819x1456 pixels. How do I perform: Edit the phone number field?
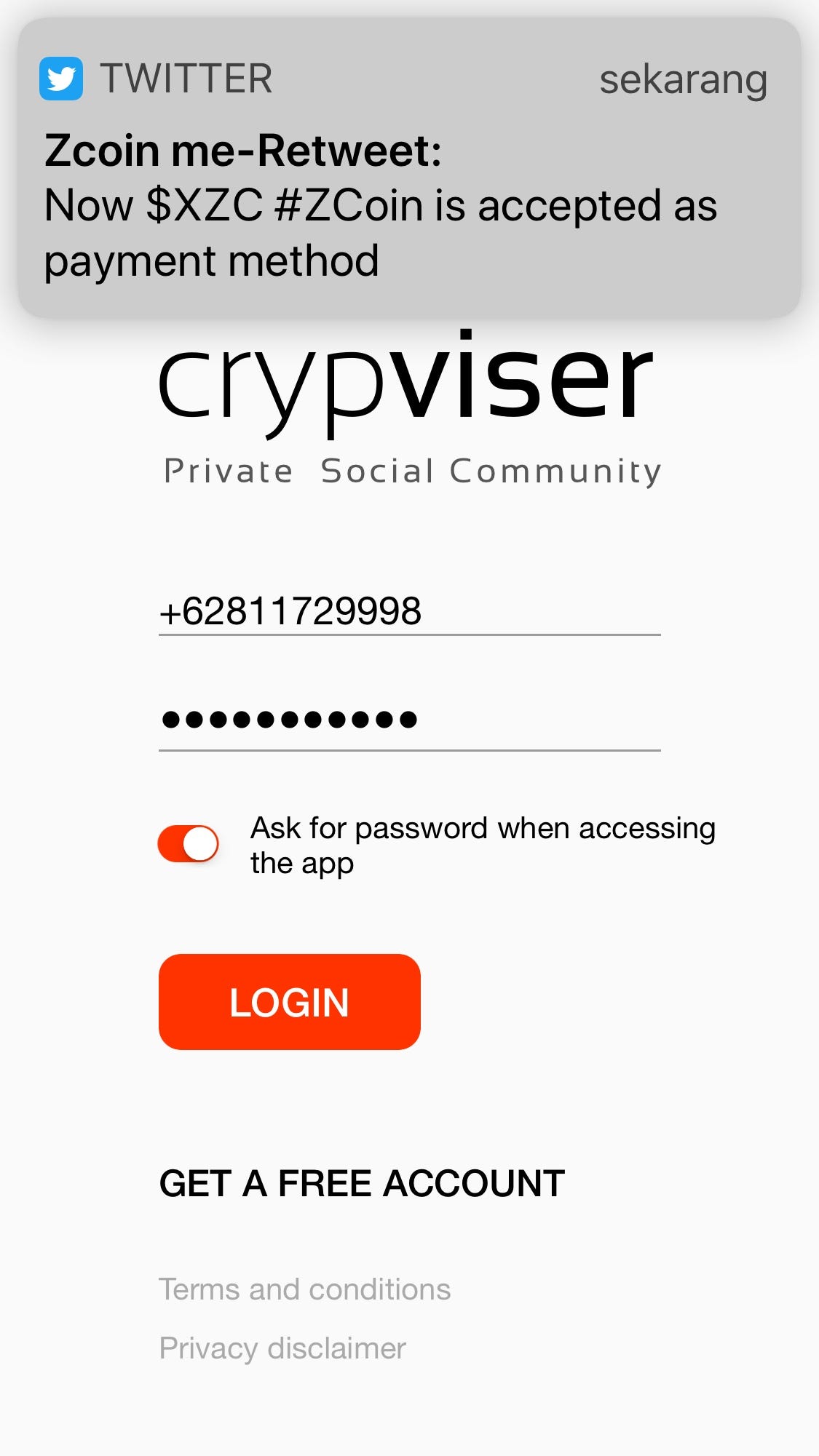click(x=408, y=611)
